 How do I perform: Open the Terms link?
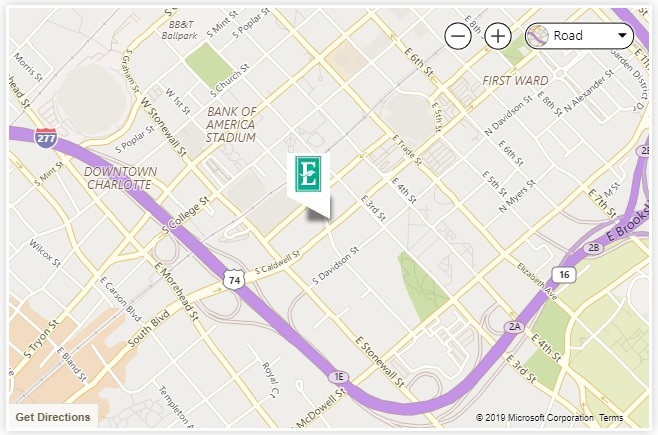[611, 418]
